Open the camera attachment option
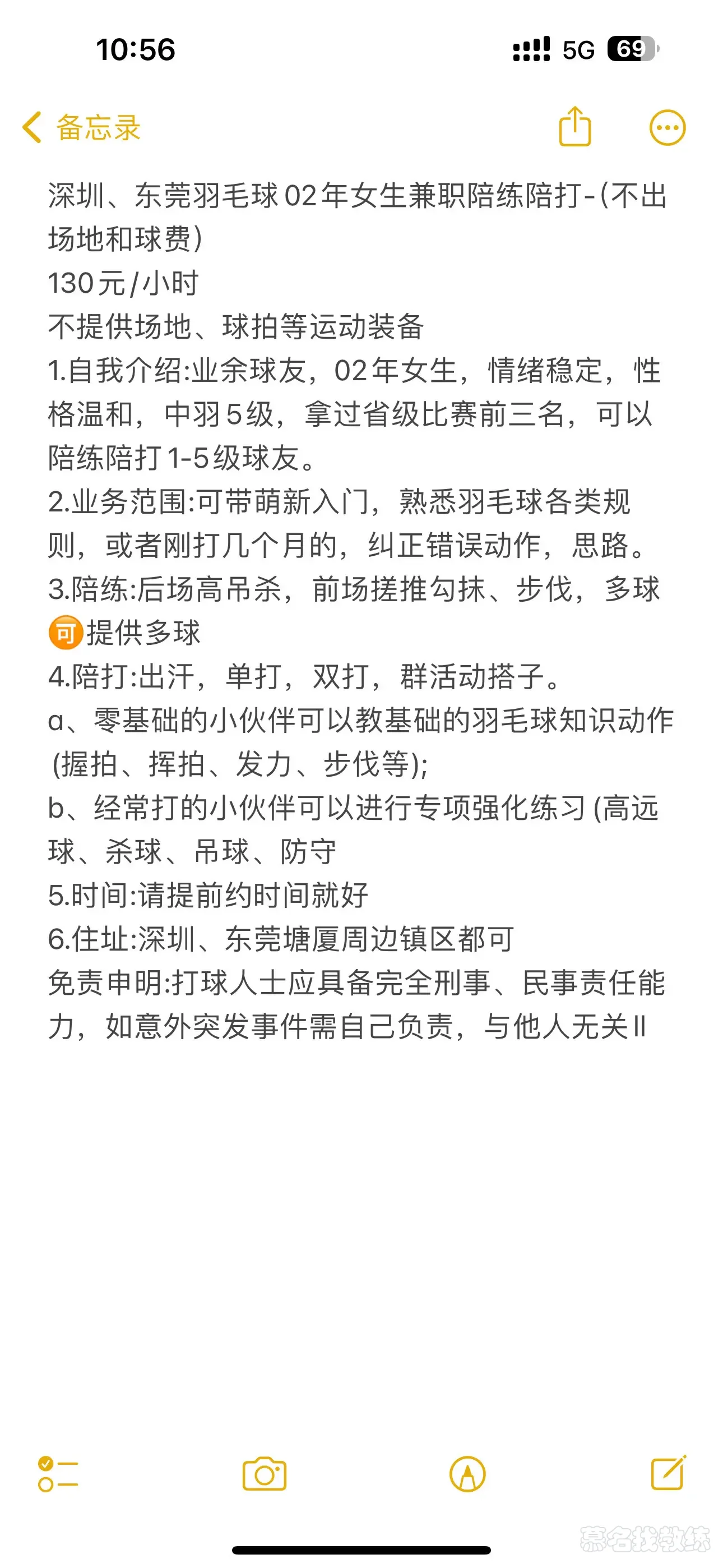Image resolution: width=723 pixels, height=1568 pixels. click(x=264, y=1474)
